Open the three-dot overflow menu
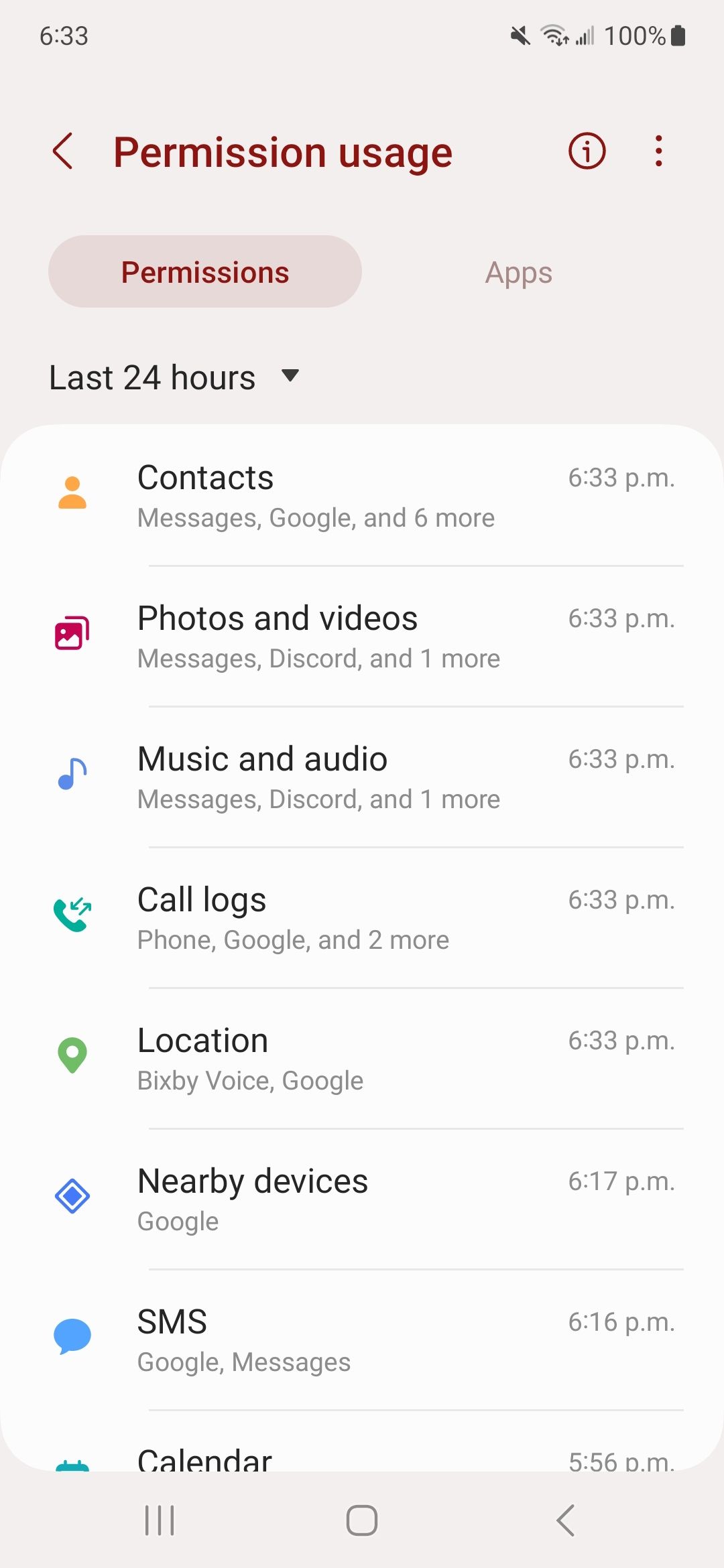This screenshot has width=724, height=1568. click(658, 151)
